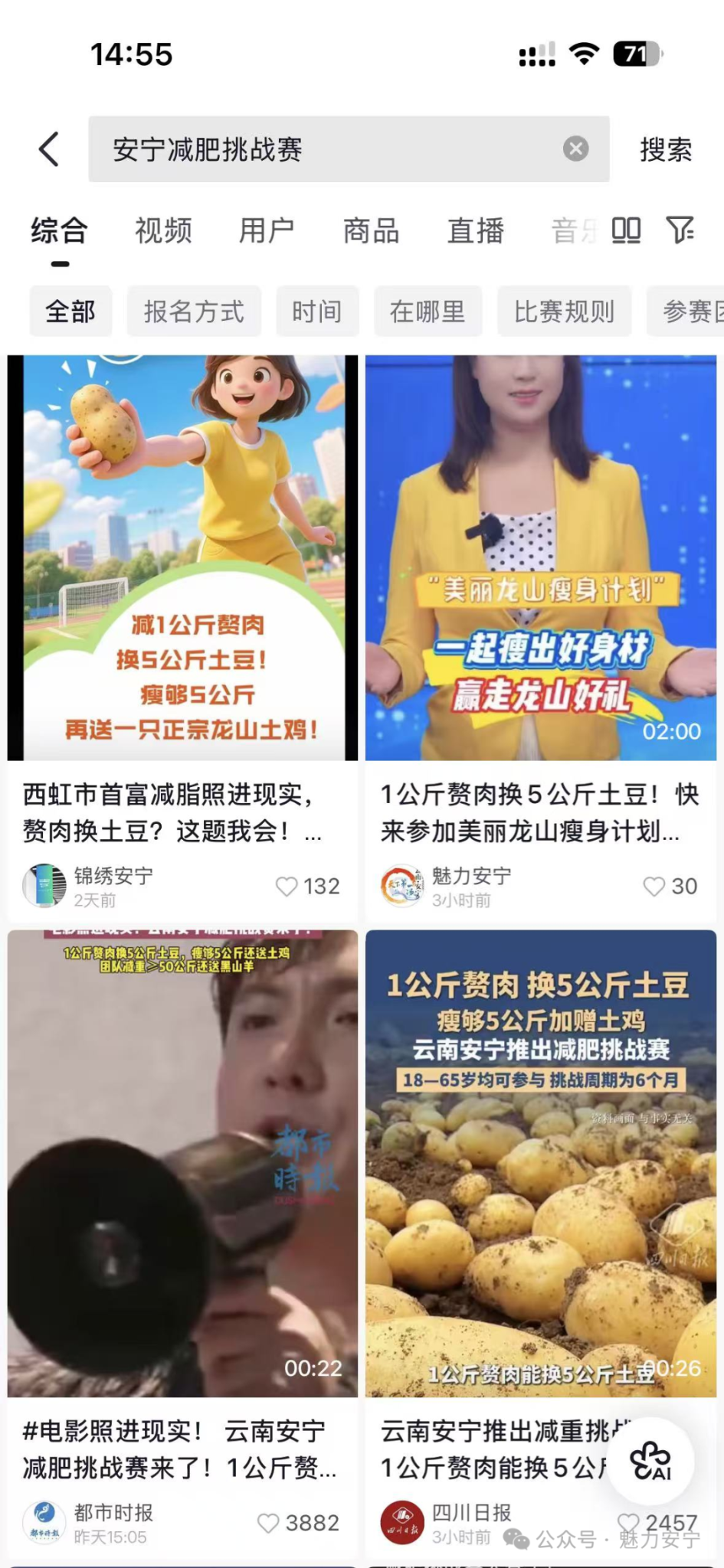Open the 报名方式 filter options

click(194, 312)
